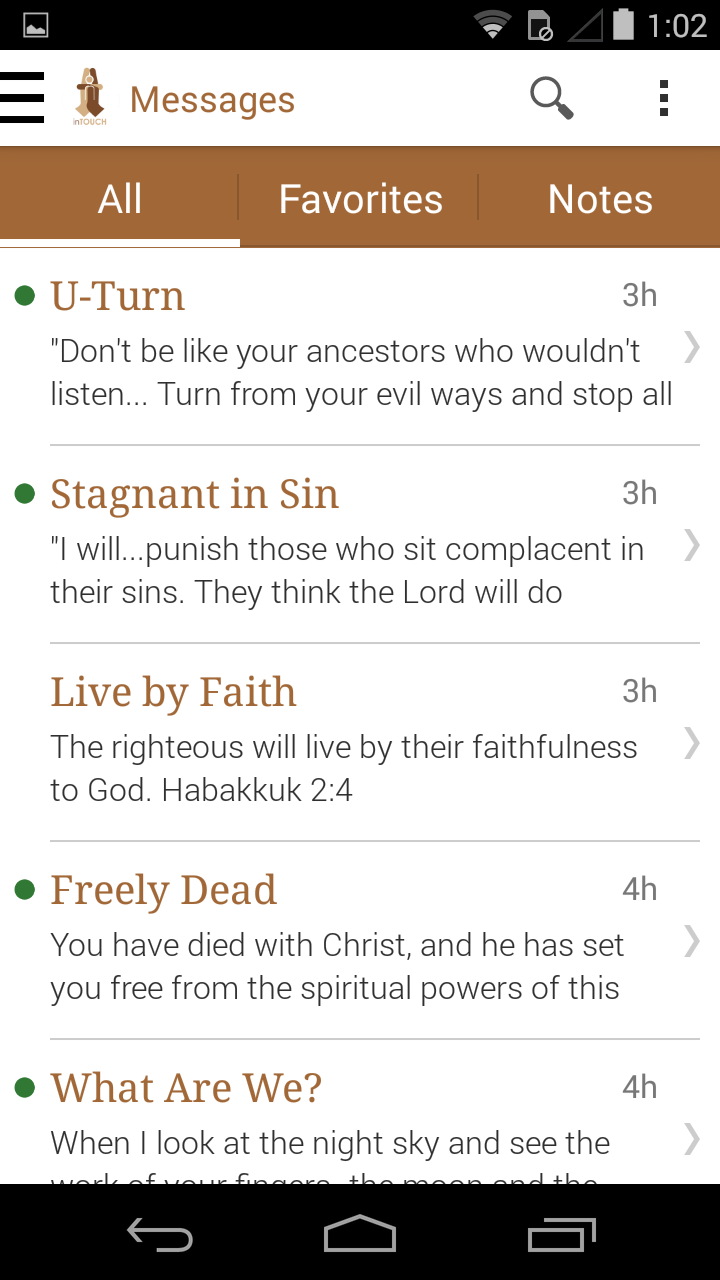Go back using the system back button
Viewport: 720px width, 1280px height.
[160, 1234]
